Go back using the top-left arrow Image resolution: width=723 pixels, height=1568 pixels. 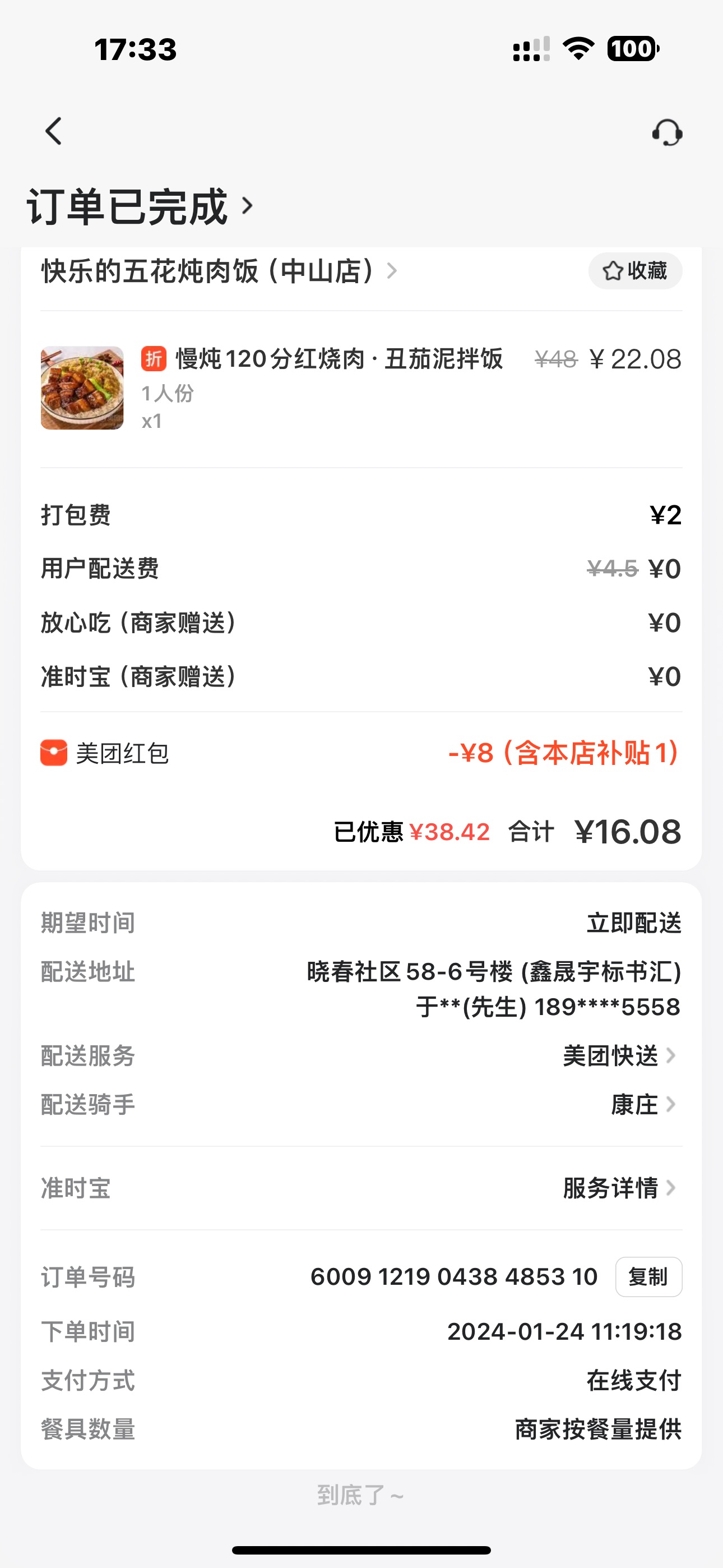[54, 131]
